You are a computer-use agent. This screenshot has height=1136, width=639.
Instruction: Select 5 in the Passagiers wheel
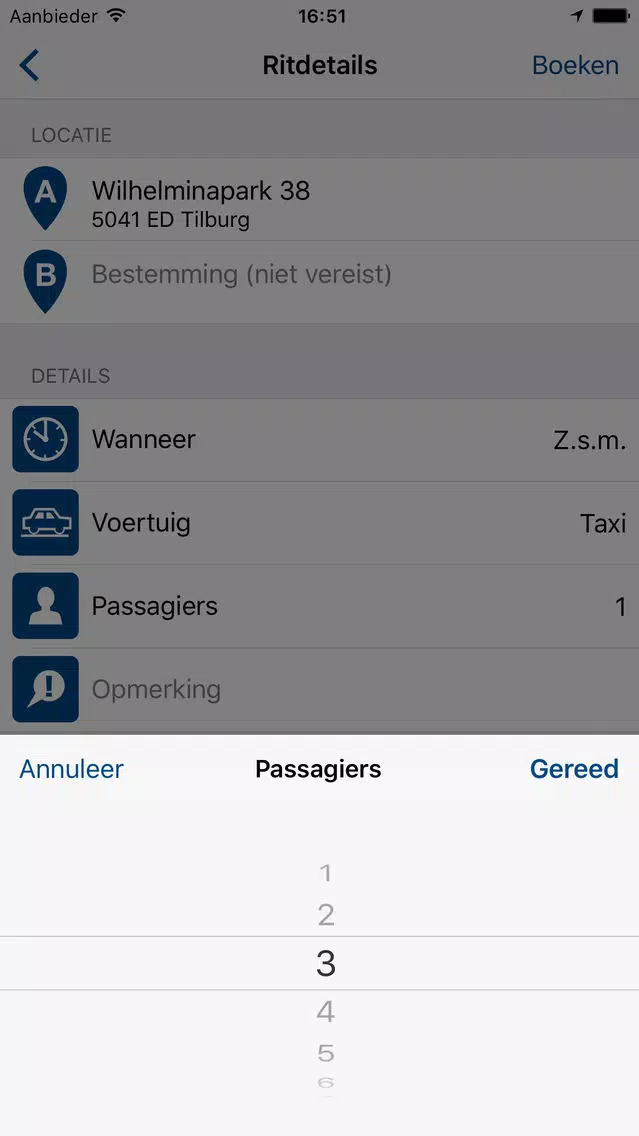tap(325, 1053)
